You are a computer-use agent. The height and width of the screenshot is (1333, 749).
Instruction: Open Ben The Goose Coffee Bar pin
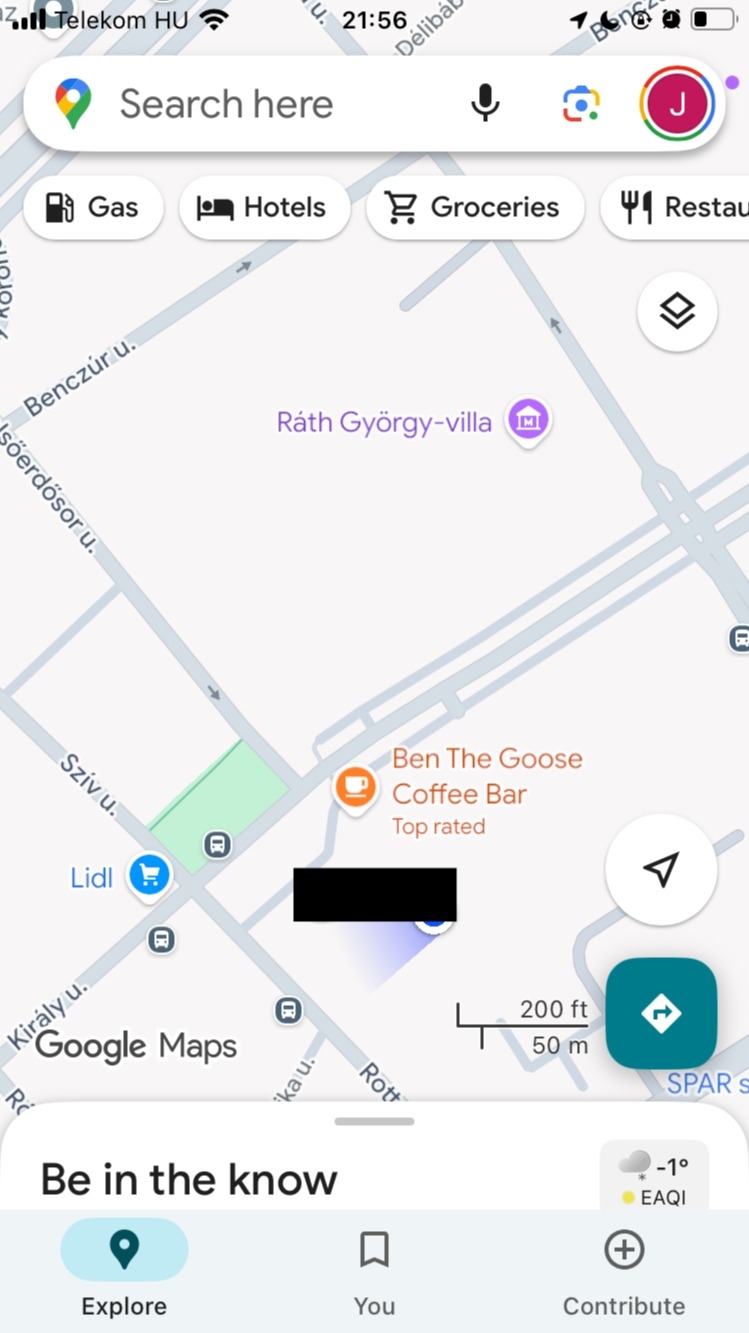[x=355, y=788]
